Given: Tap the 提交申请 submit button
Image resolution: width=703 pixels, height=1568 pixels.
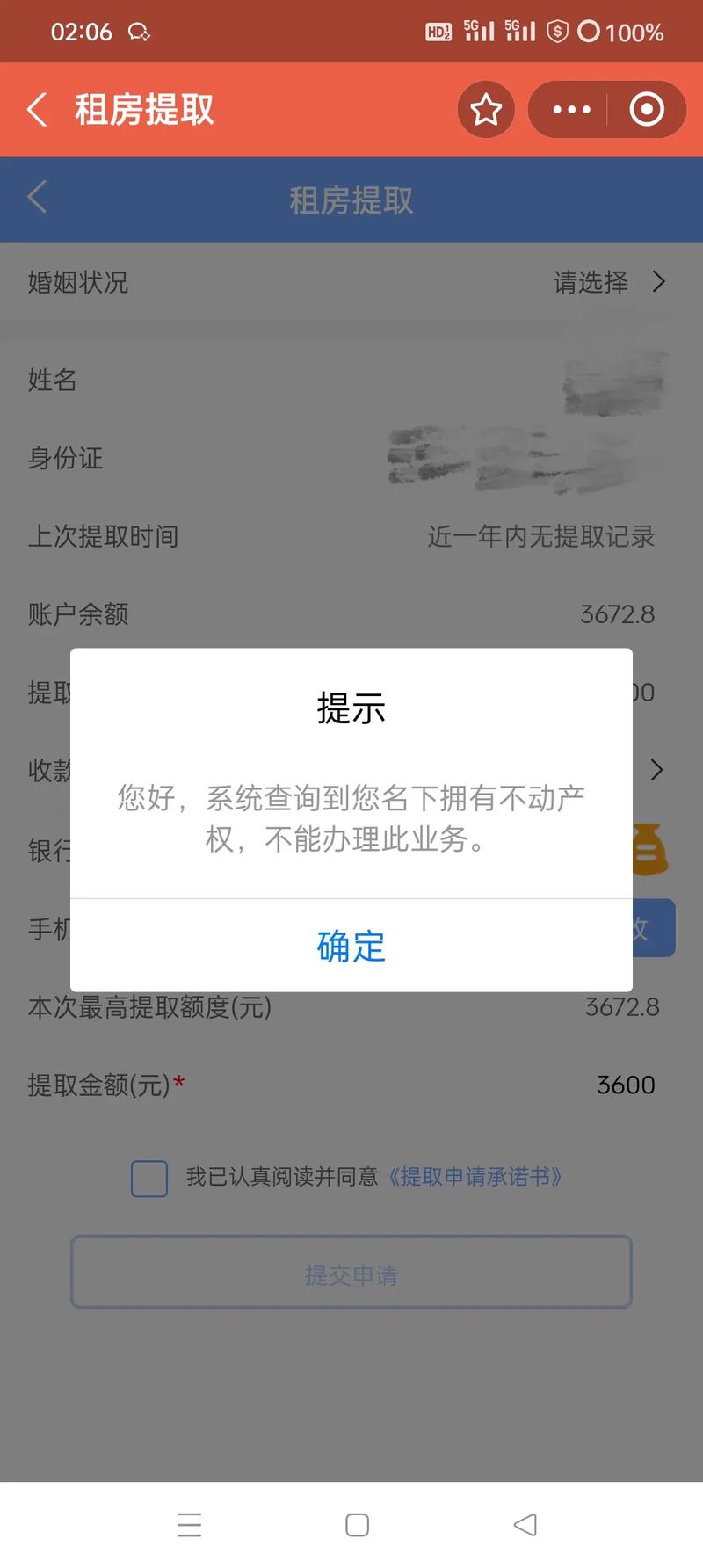Looking at the screenshot, I should 351,1272.
